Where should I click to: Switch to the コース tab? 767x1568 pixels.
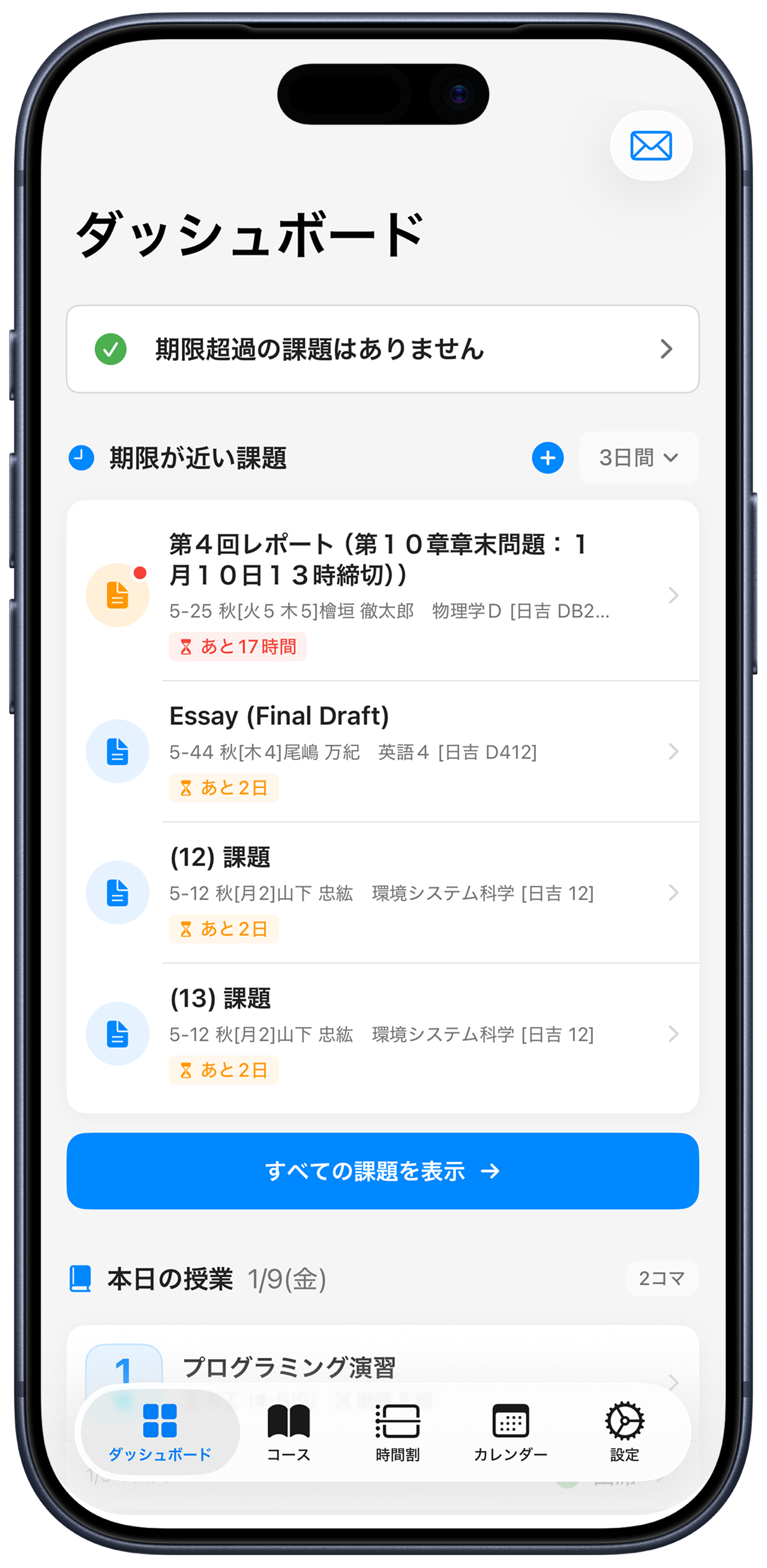click(x=289, y=1432)
